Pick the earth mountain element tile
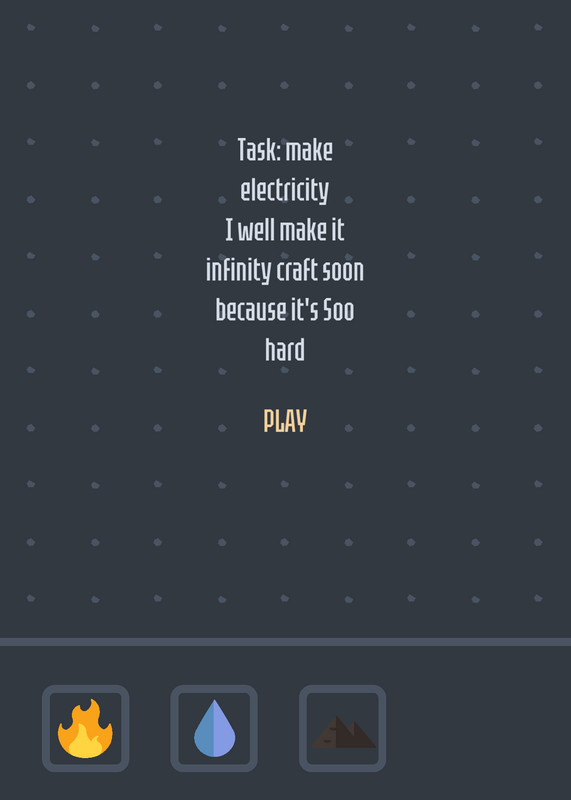 pos(342,728)
